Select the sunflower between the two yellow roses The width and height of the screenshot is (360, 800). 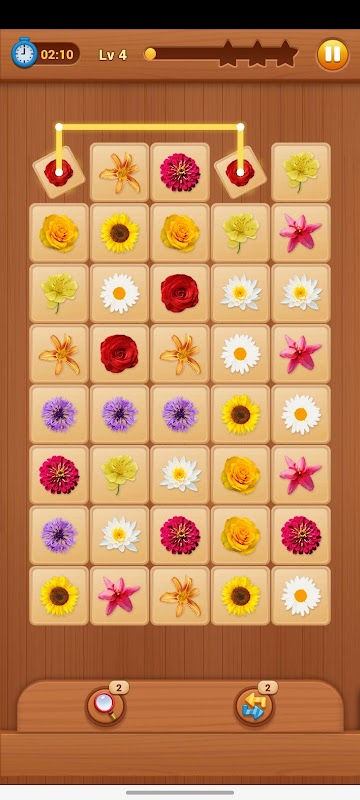coord(119,233)
